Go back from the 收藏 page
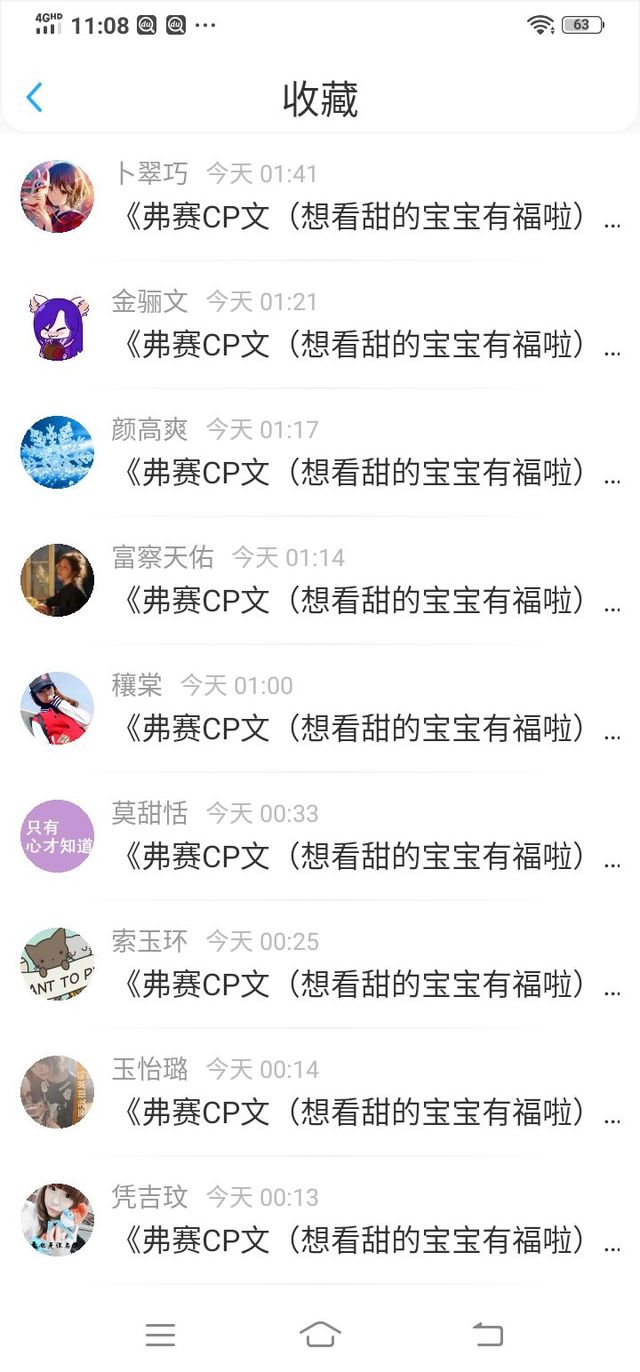Viewport: 640px width, 1372px height. click(x=35, y=98)
